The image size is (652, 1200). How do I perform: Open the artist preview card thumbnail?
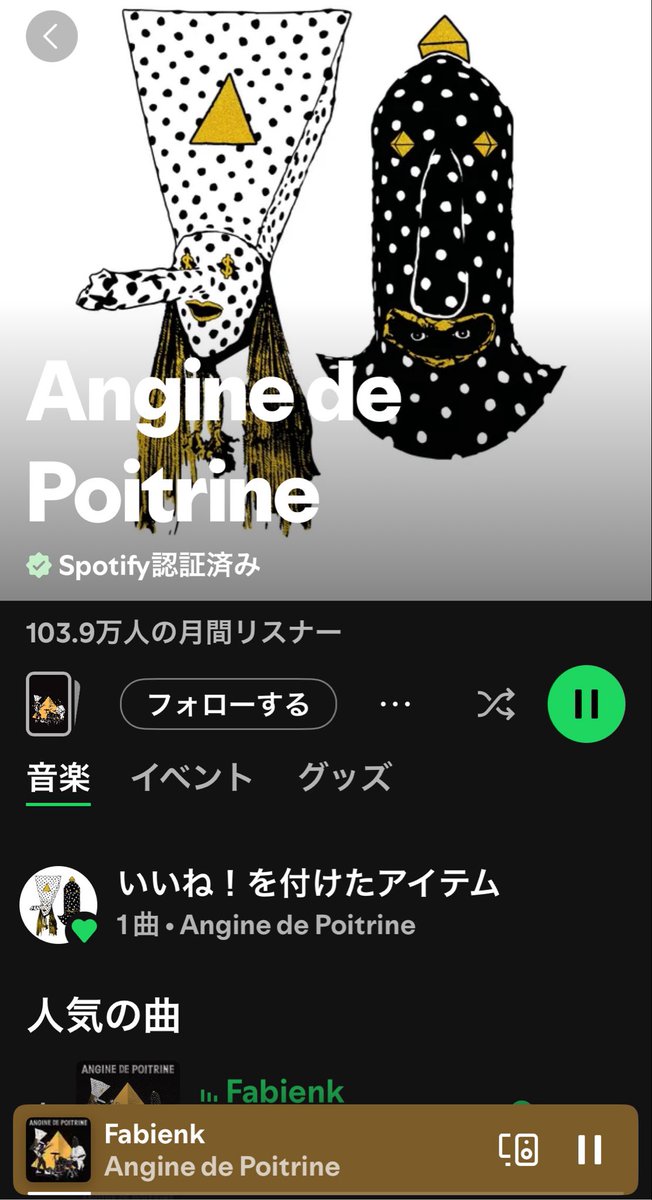point(49,704)
